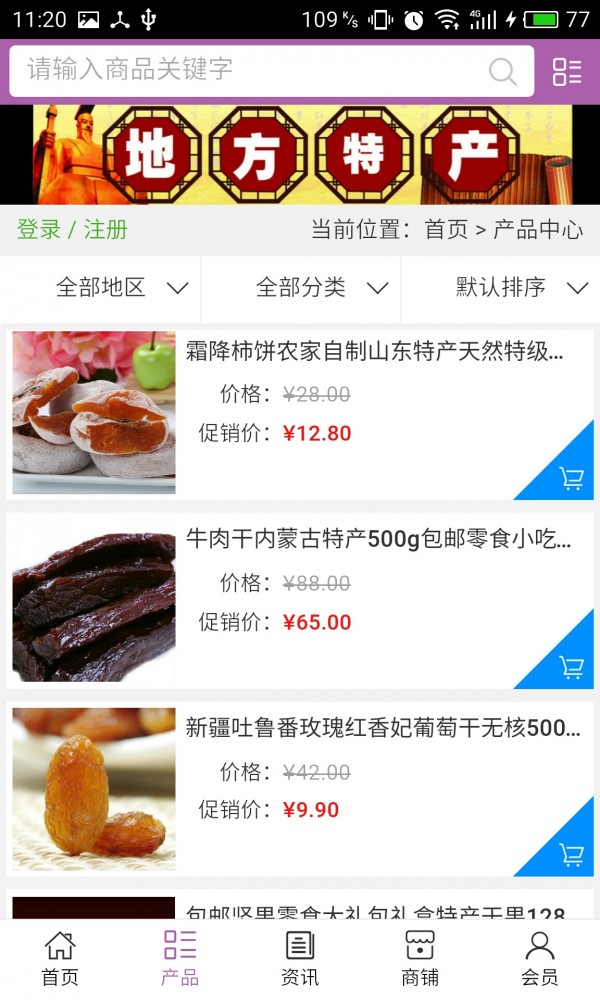
Task: Open the 登录 login link
Action: click(39, 229)
